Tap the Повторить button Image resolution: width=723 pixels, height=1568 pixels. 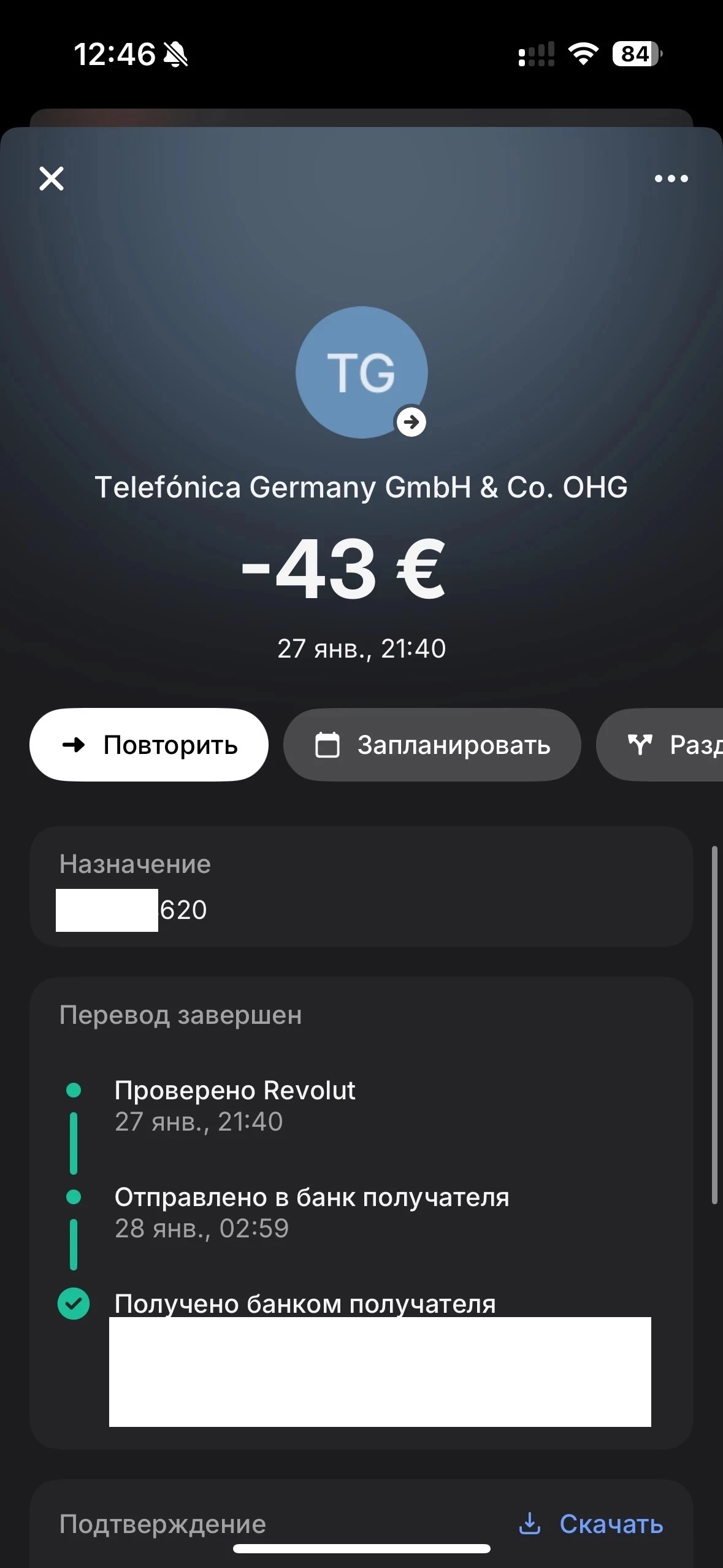[149, 745]
